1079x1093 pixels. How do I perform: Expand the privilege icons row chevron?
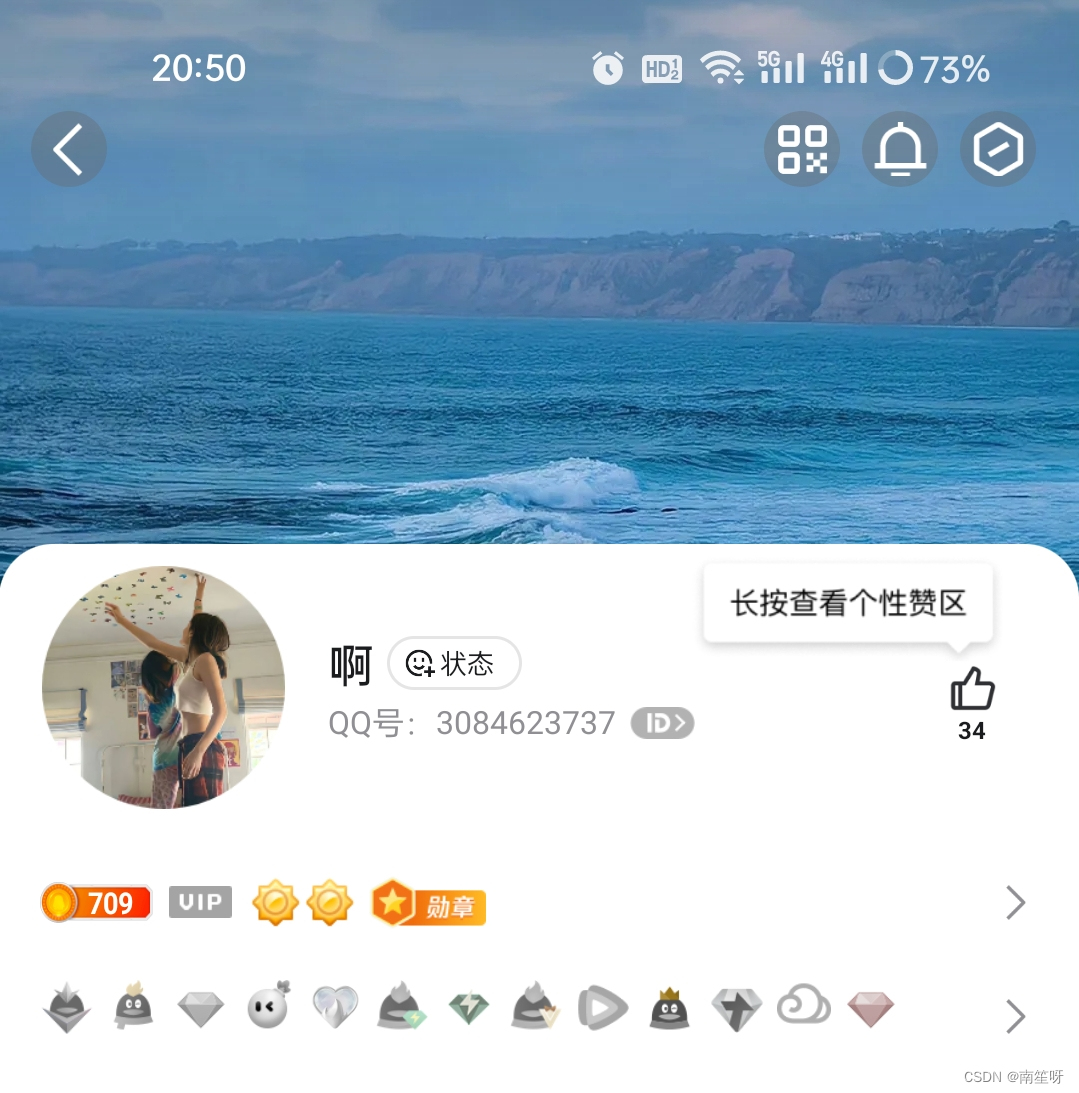click(x=1015, y=1017)
